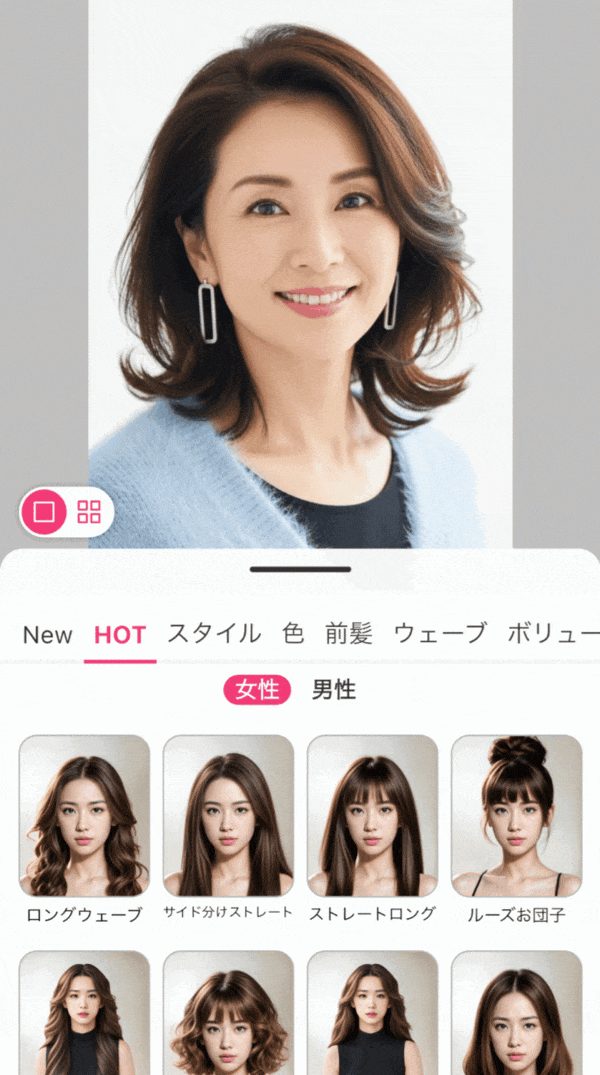Image resolution: width=600 pixels, height=1075 pixels.
Task: Select the 女性 filter chip
Action: (x=257, y=690)
